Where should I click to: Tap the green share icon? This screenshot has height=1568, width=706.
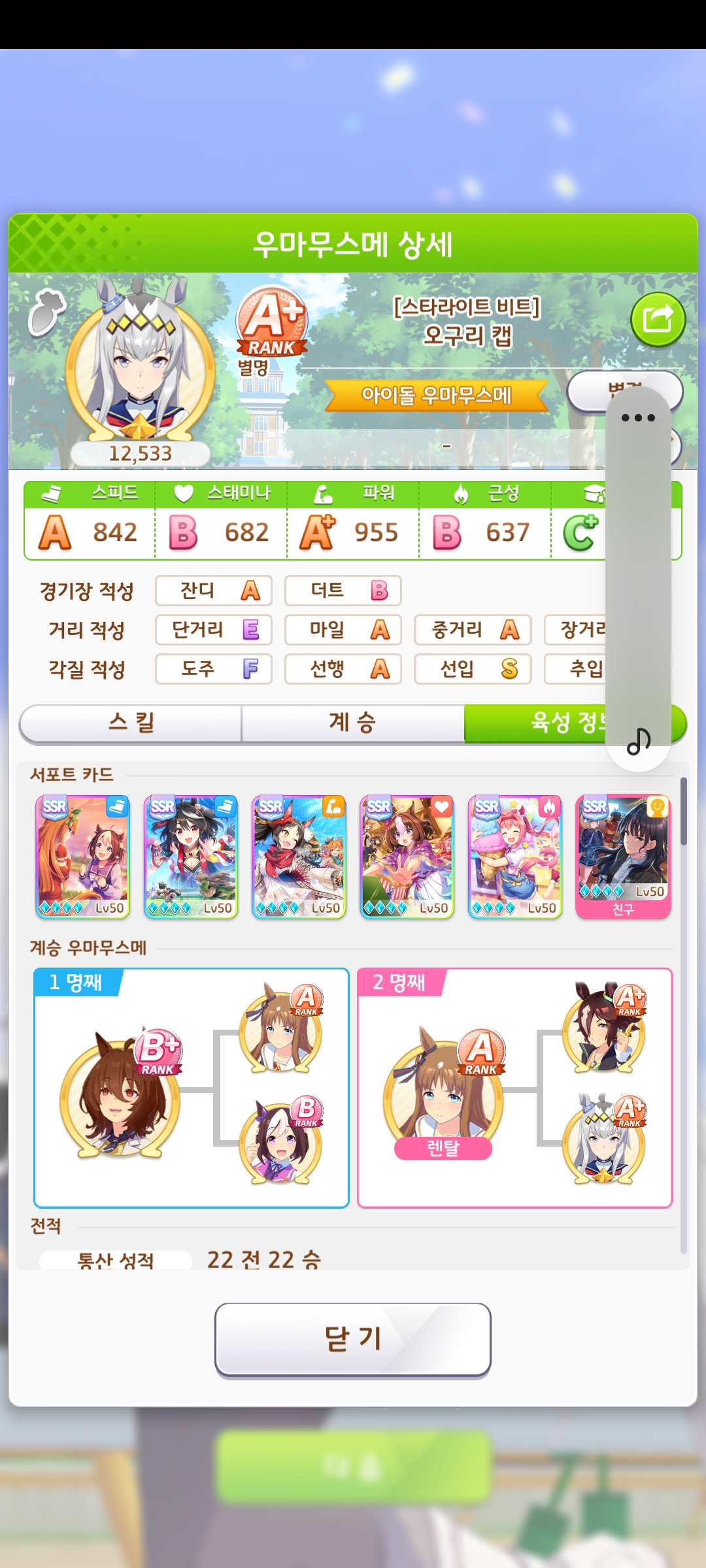[658, 320]
